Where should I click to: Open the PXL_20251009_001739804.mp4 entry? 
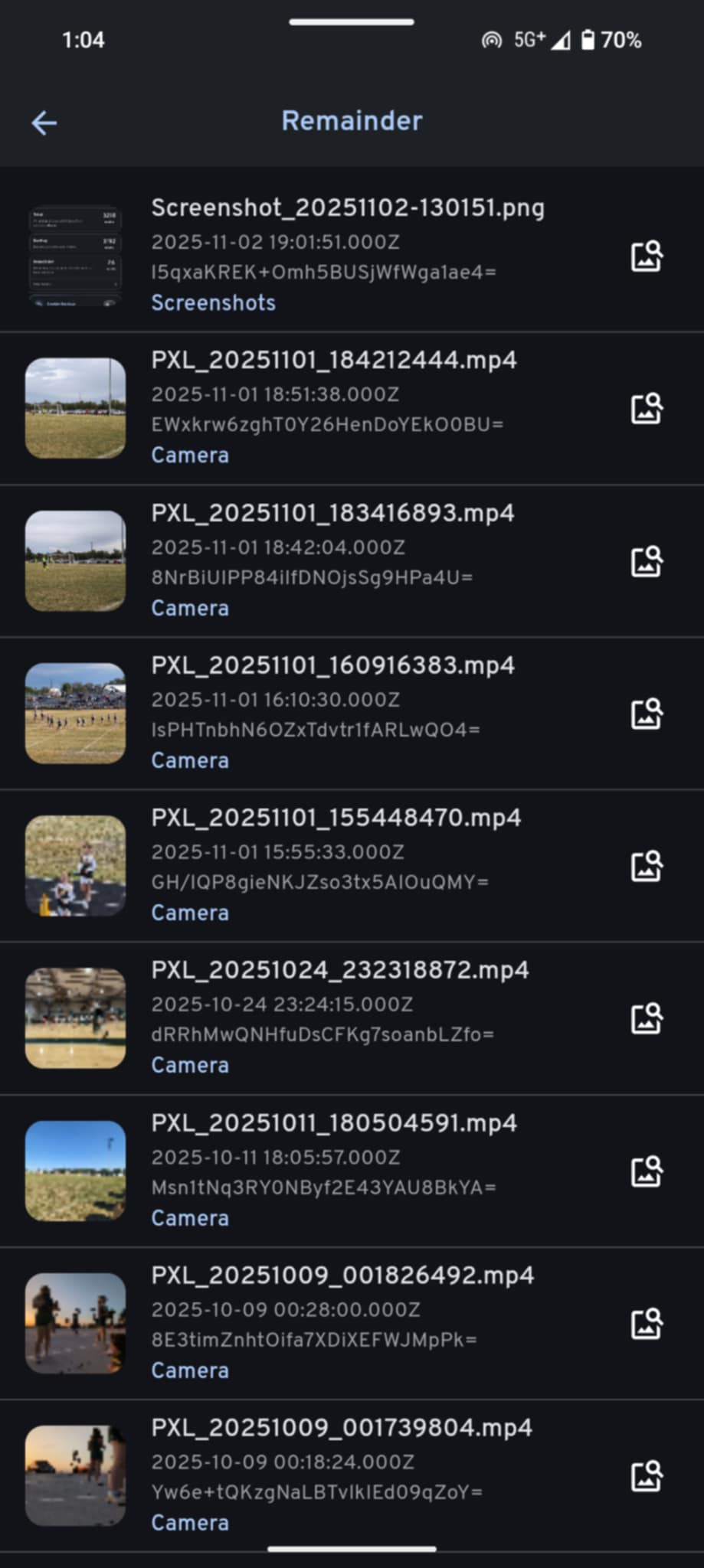(342, 1428)
